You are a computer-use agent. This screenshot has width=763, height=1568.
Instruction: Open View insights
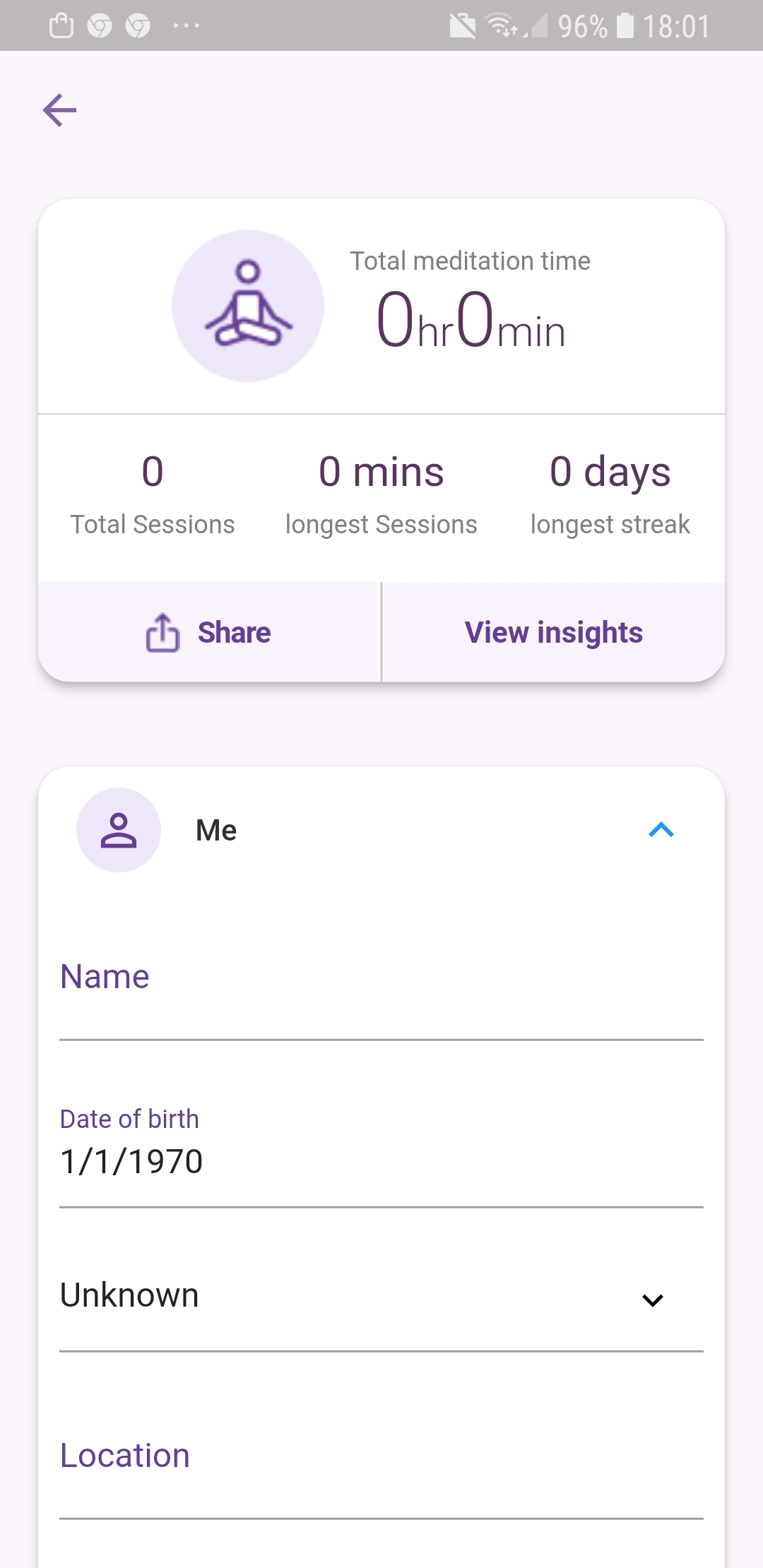(553, 632)
